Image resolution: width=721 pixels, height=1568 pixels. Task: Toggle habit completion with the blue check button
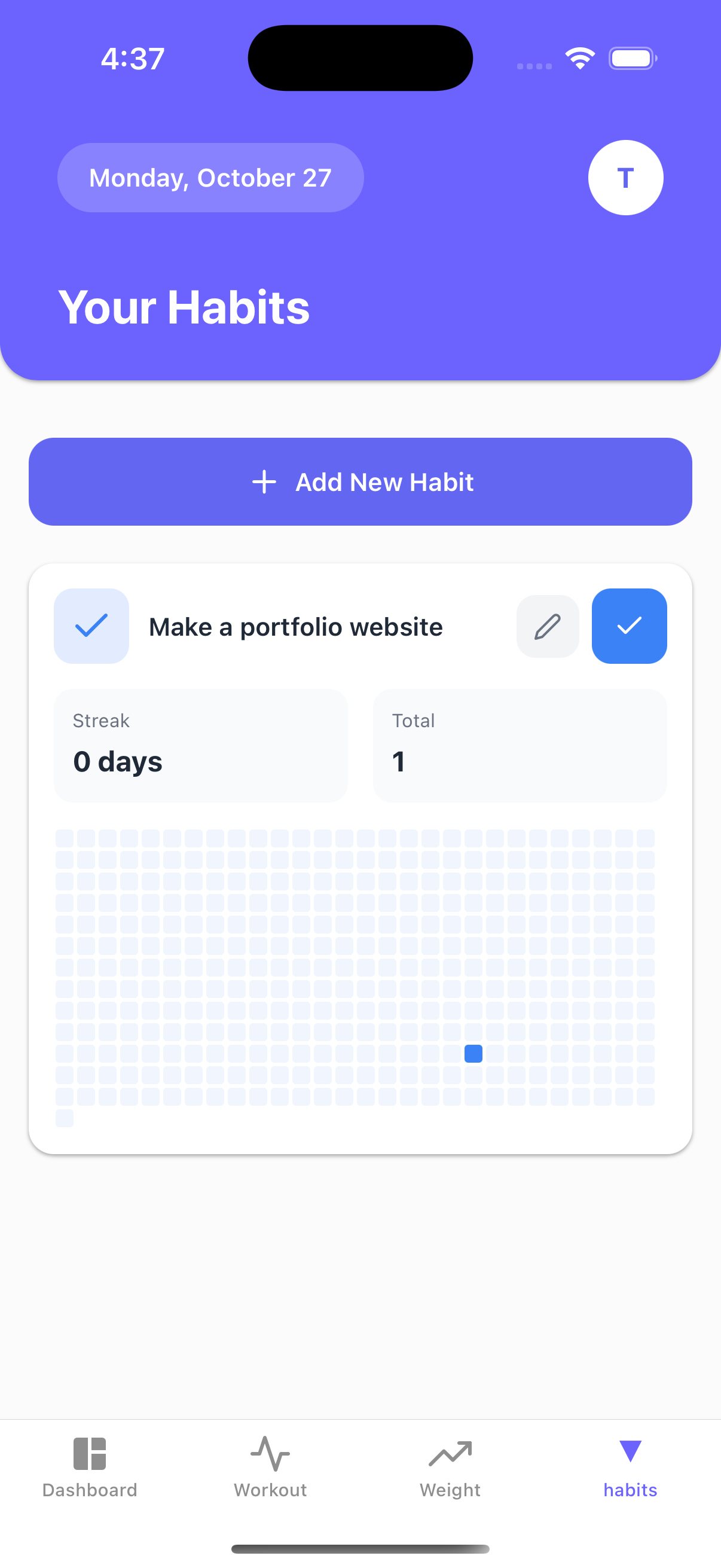pos(629,626)
